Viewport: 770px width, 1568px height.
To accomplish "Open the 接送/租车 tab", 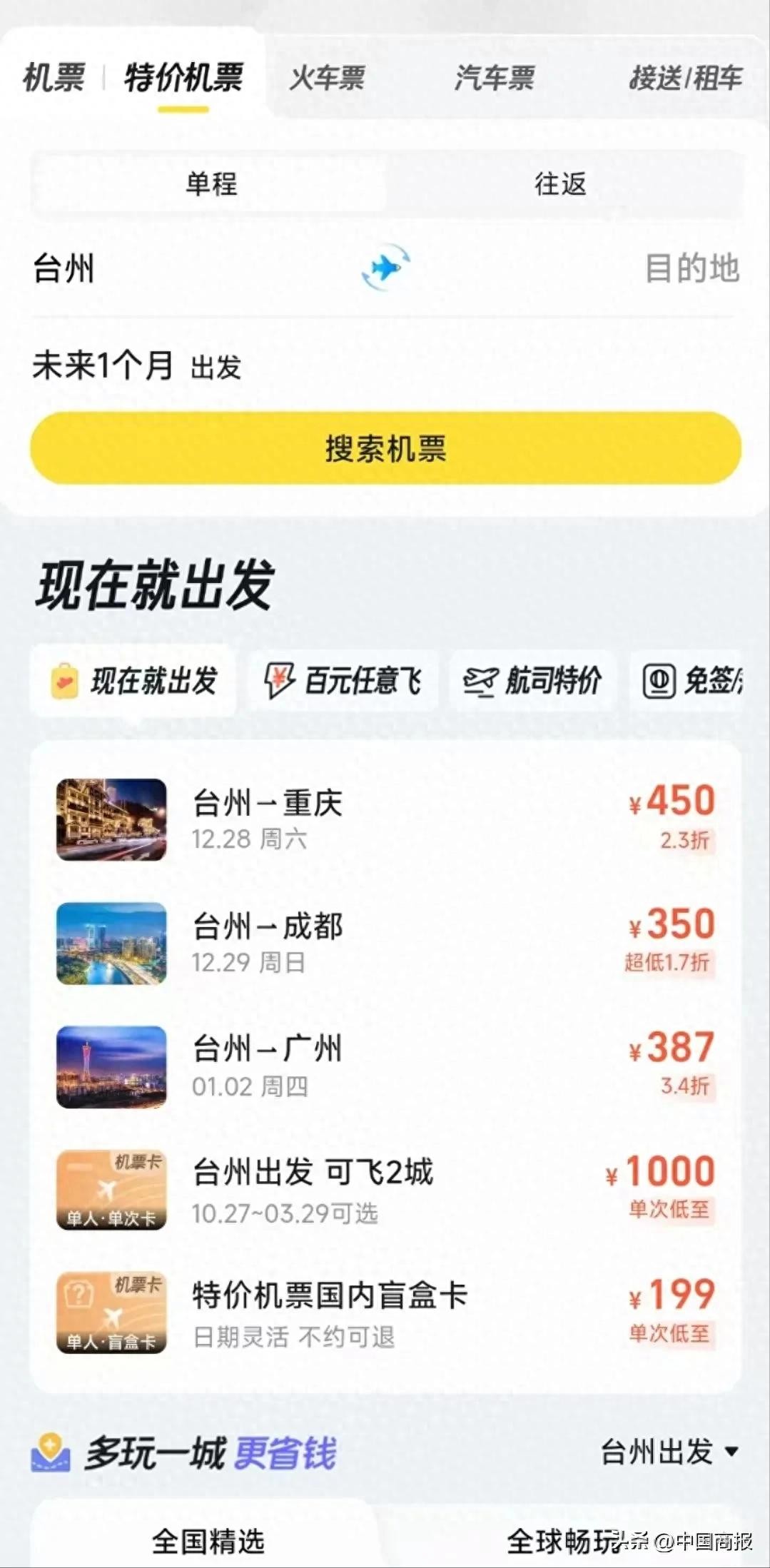I will (685, 78).
